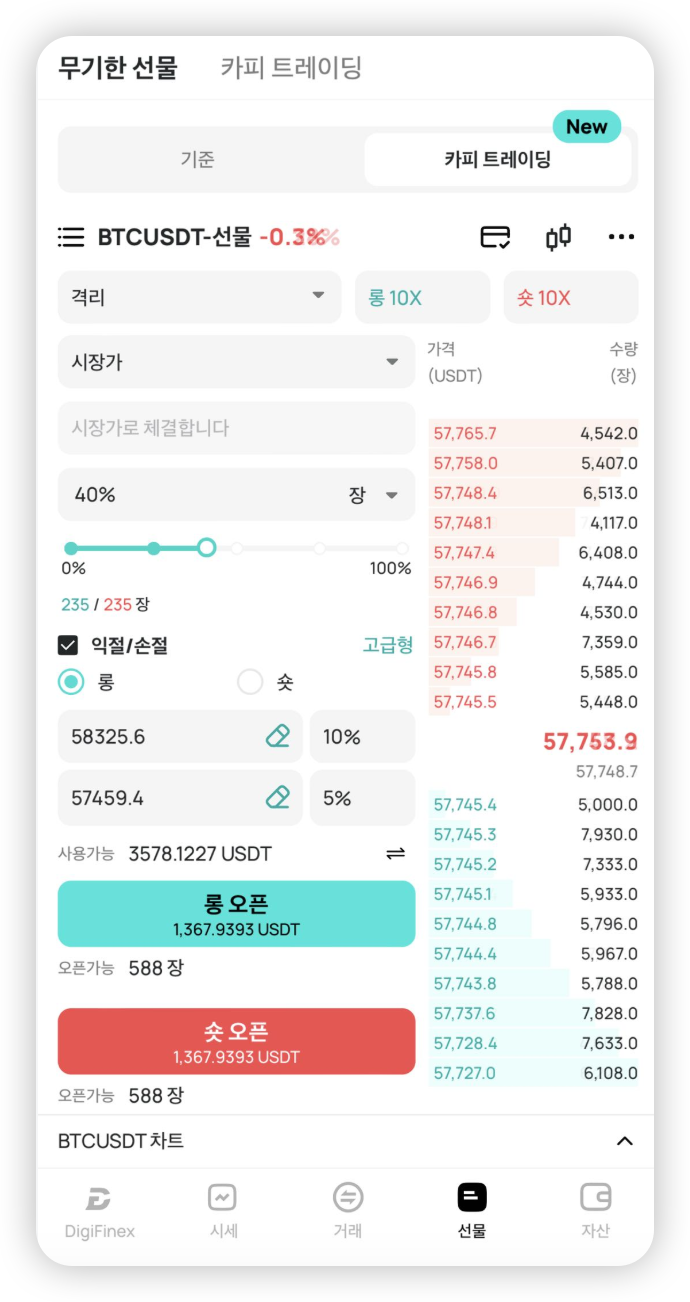Tap 숏 오픈 to open short

tap(236, 1041)
